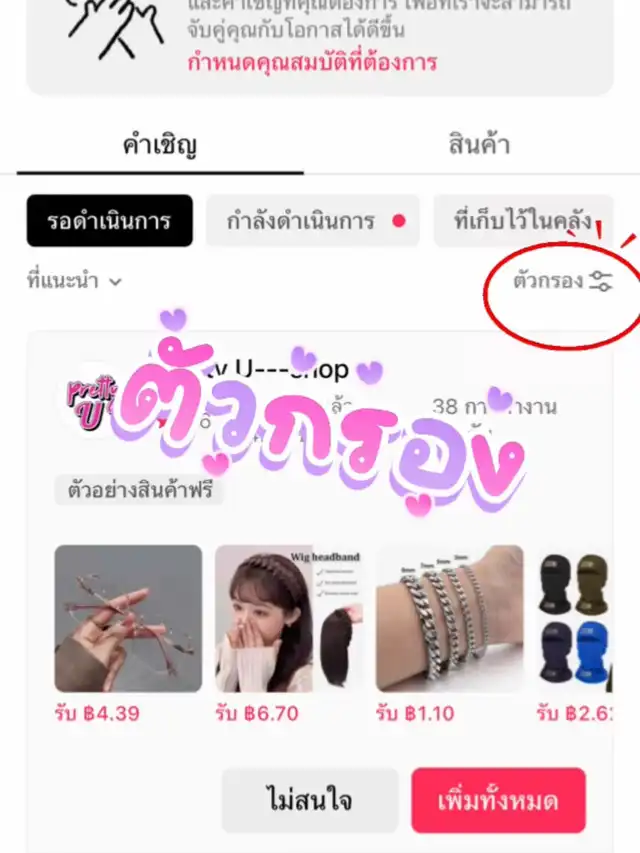The height and width of the screenshot is (853, 640).
Task: Select the ที่เก็บไว้ในคลัง chip
Action: [524, 220]
